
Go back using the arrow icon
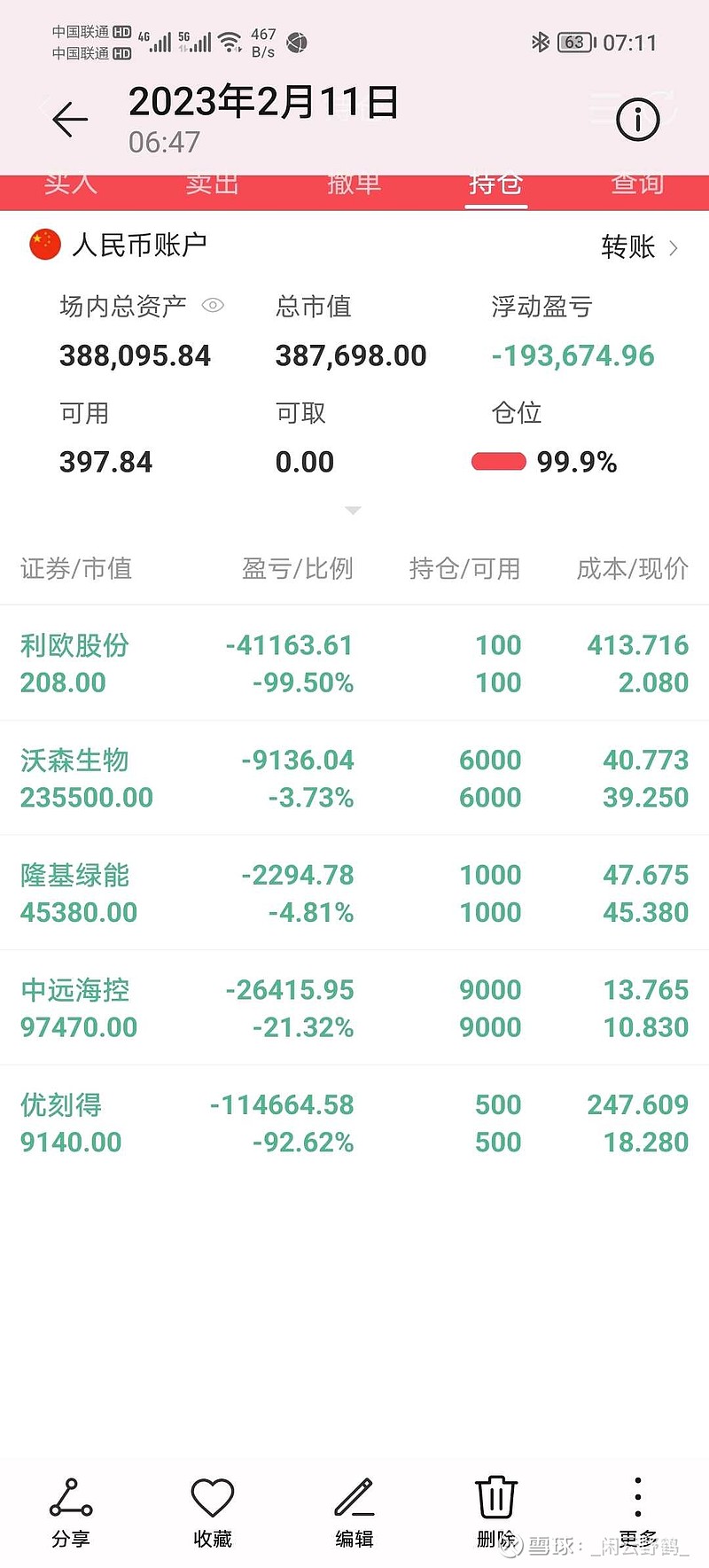pos(70,120)
